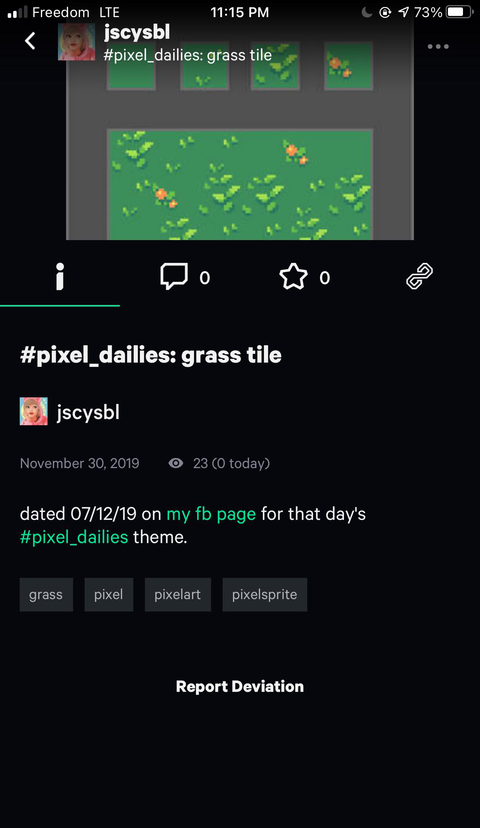This screenshot has width=480, height=828.
Task: Tap the link share icon
Action: point(419,277)
